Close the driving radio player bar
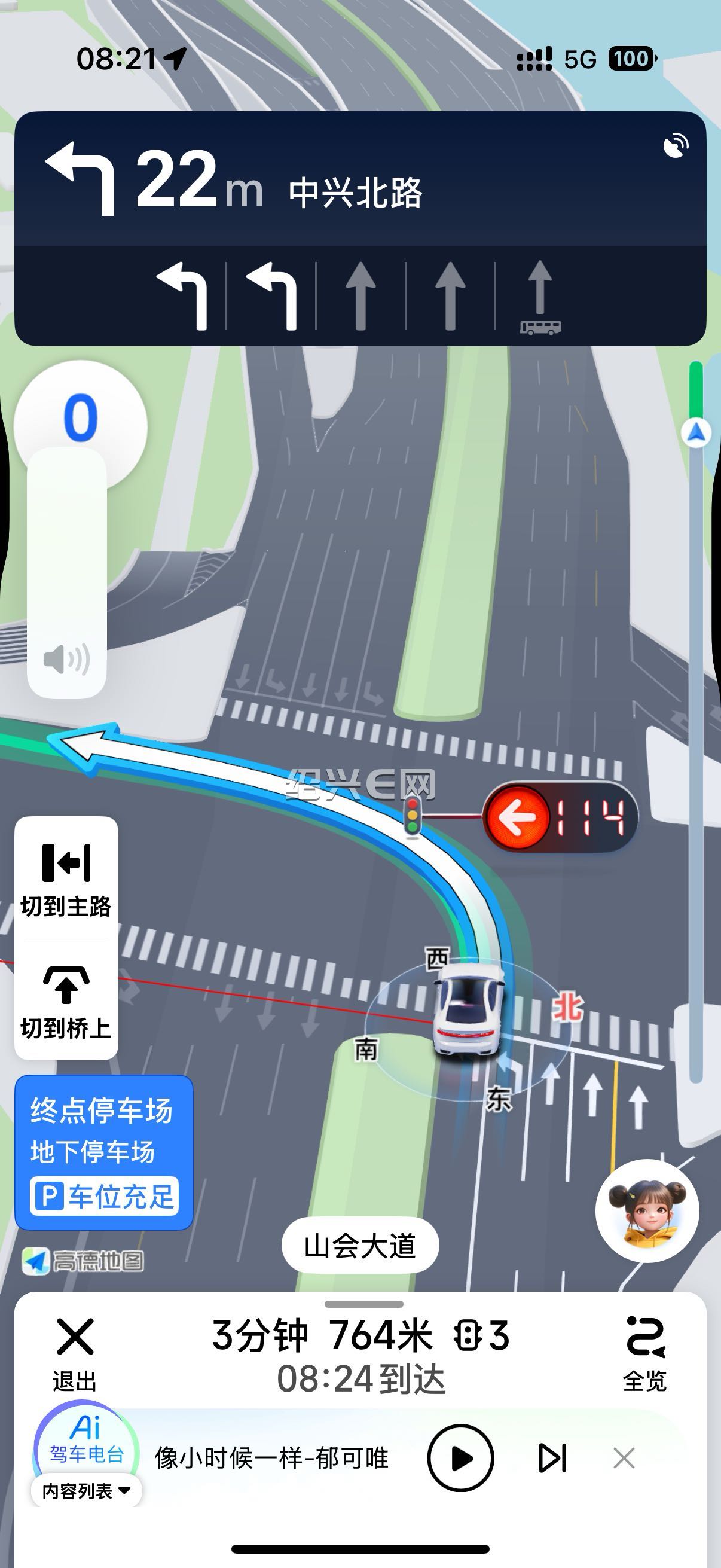Viewport: 721px width, 1568px height. [624, 1458]
